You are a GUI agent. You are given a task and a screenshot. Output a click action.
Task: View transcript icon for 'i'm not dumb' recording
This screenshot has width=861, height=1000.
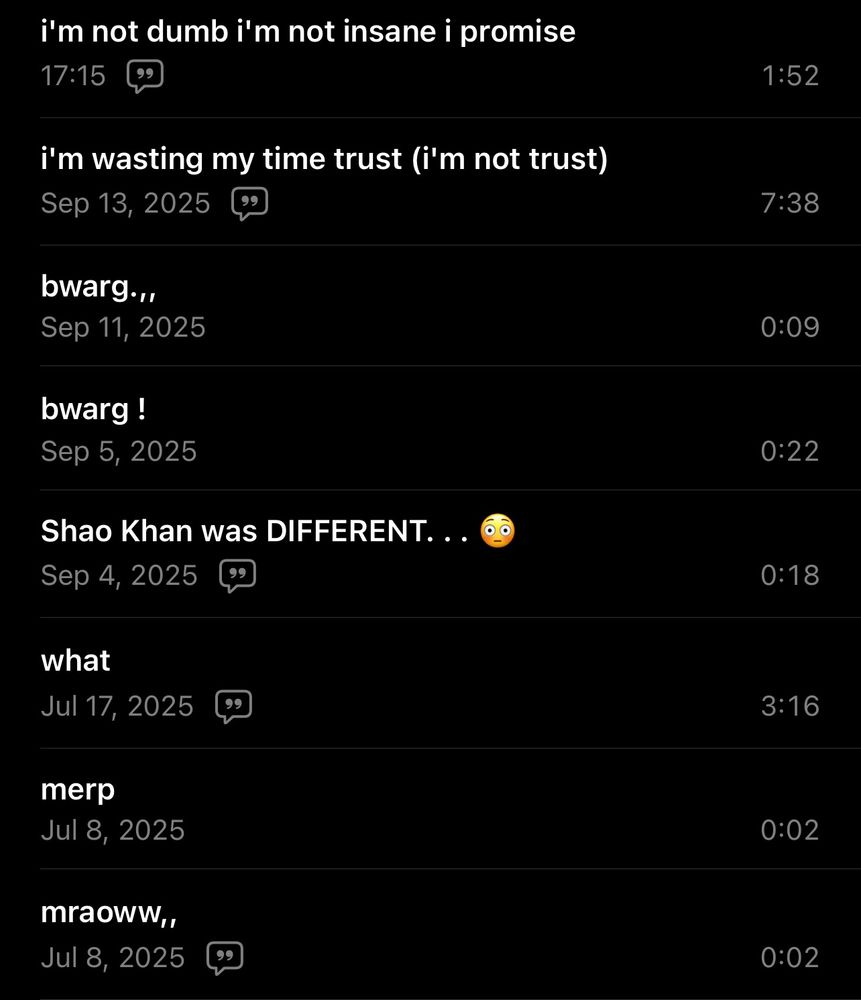point(146,76)
